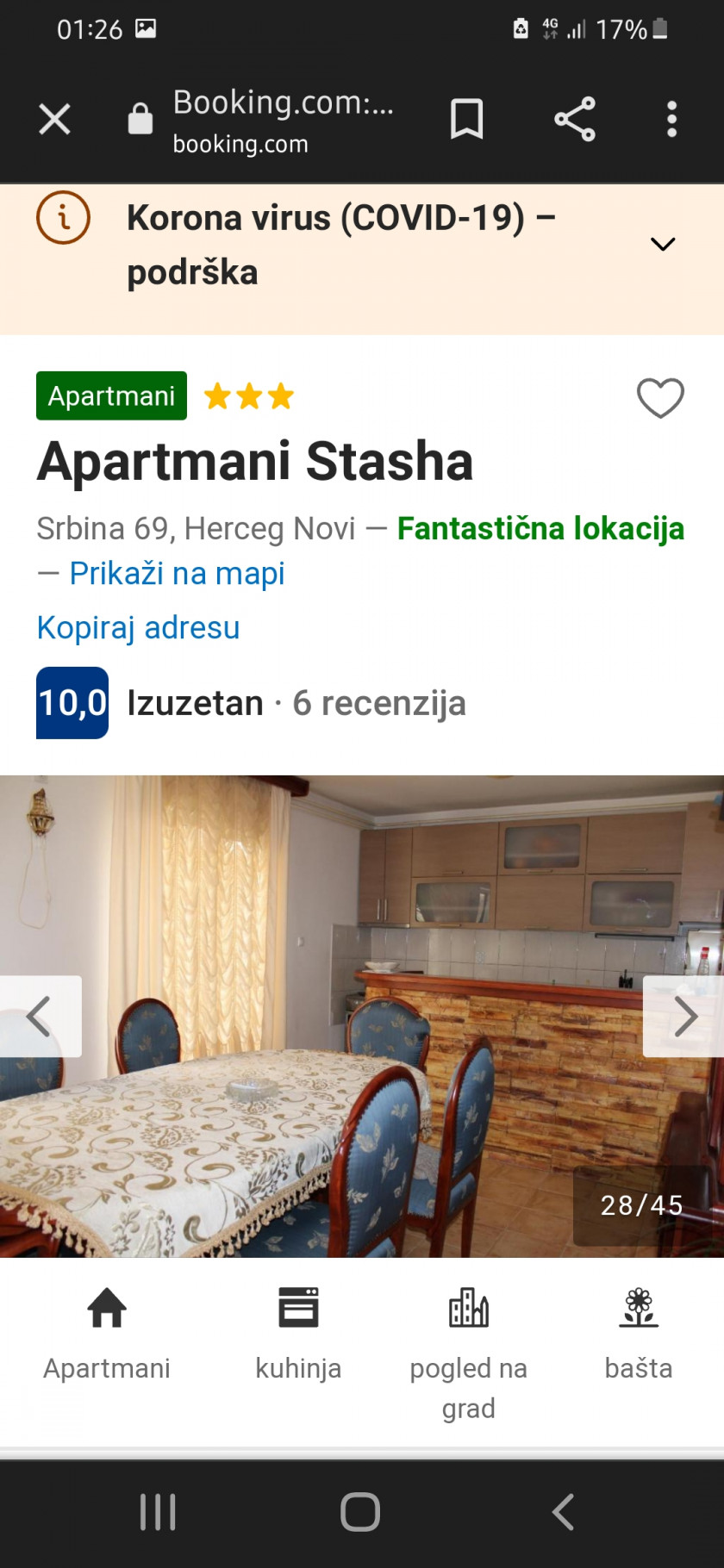Show the next gallery photo
This screenshot has height=1568, width=724.
tap(684, 1017)
